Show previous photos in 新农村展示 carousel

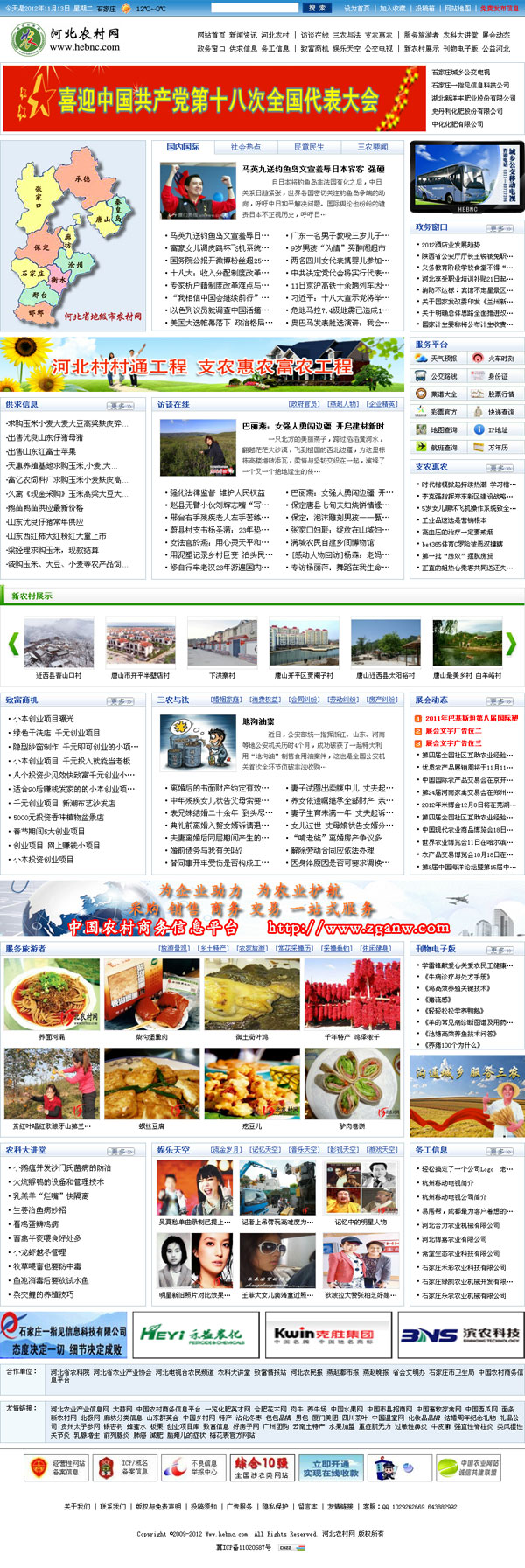point(13,645)
